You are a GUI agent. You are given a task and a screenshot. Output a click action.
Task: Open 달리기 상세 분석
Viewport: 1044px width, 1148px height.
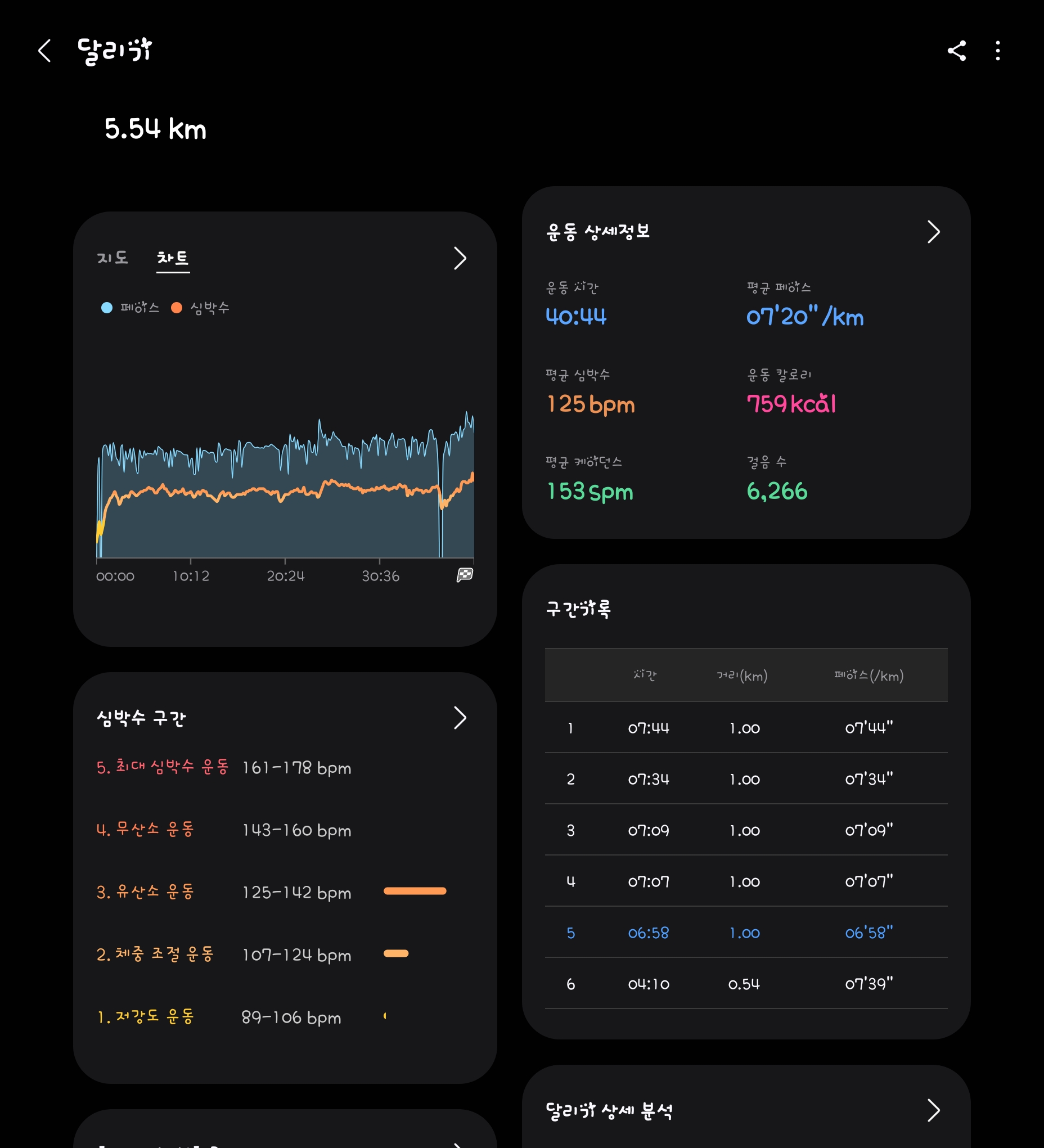pos(933,1110)
